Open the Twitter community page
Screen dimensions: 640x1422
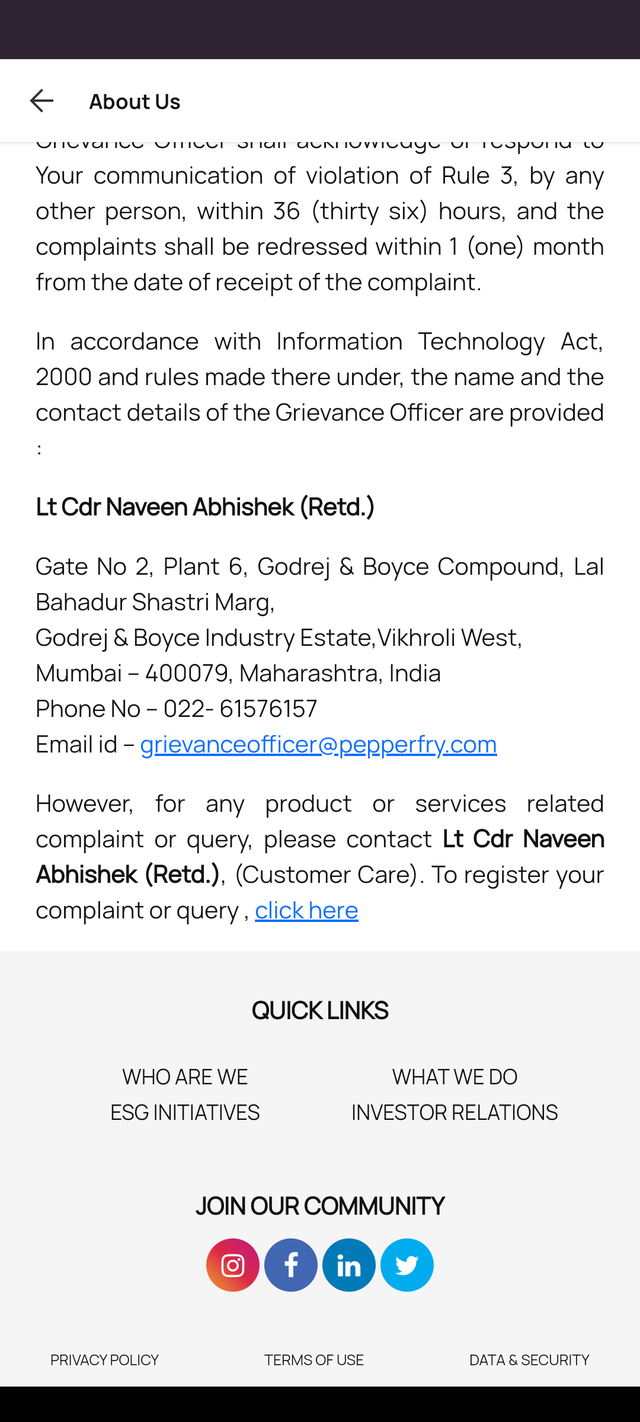click(x=407, y=1265)
